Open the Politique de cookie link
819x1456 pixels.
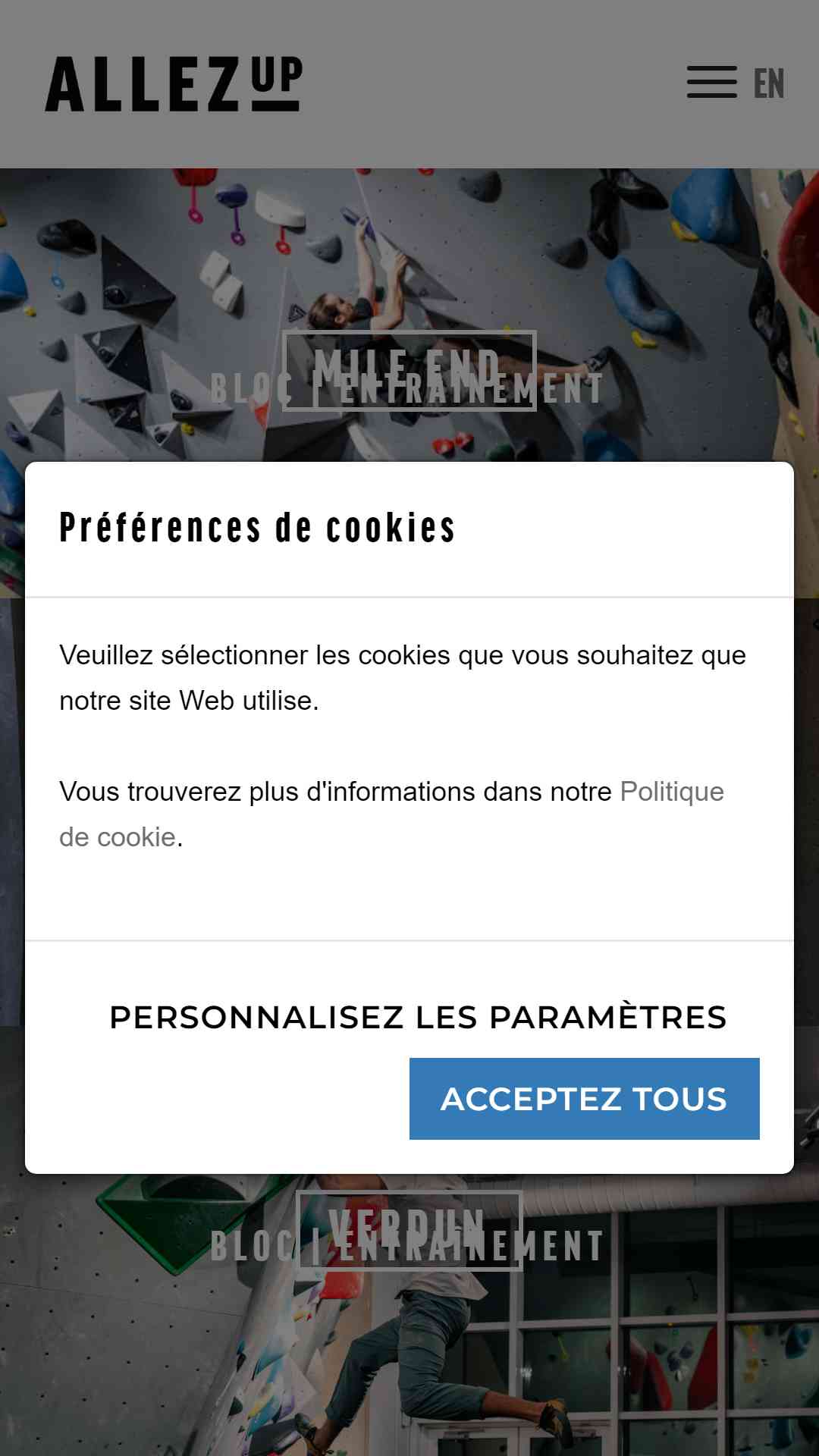tap(391, 814)
